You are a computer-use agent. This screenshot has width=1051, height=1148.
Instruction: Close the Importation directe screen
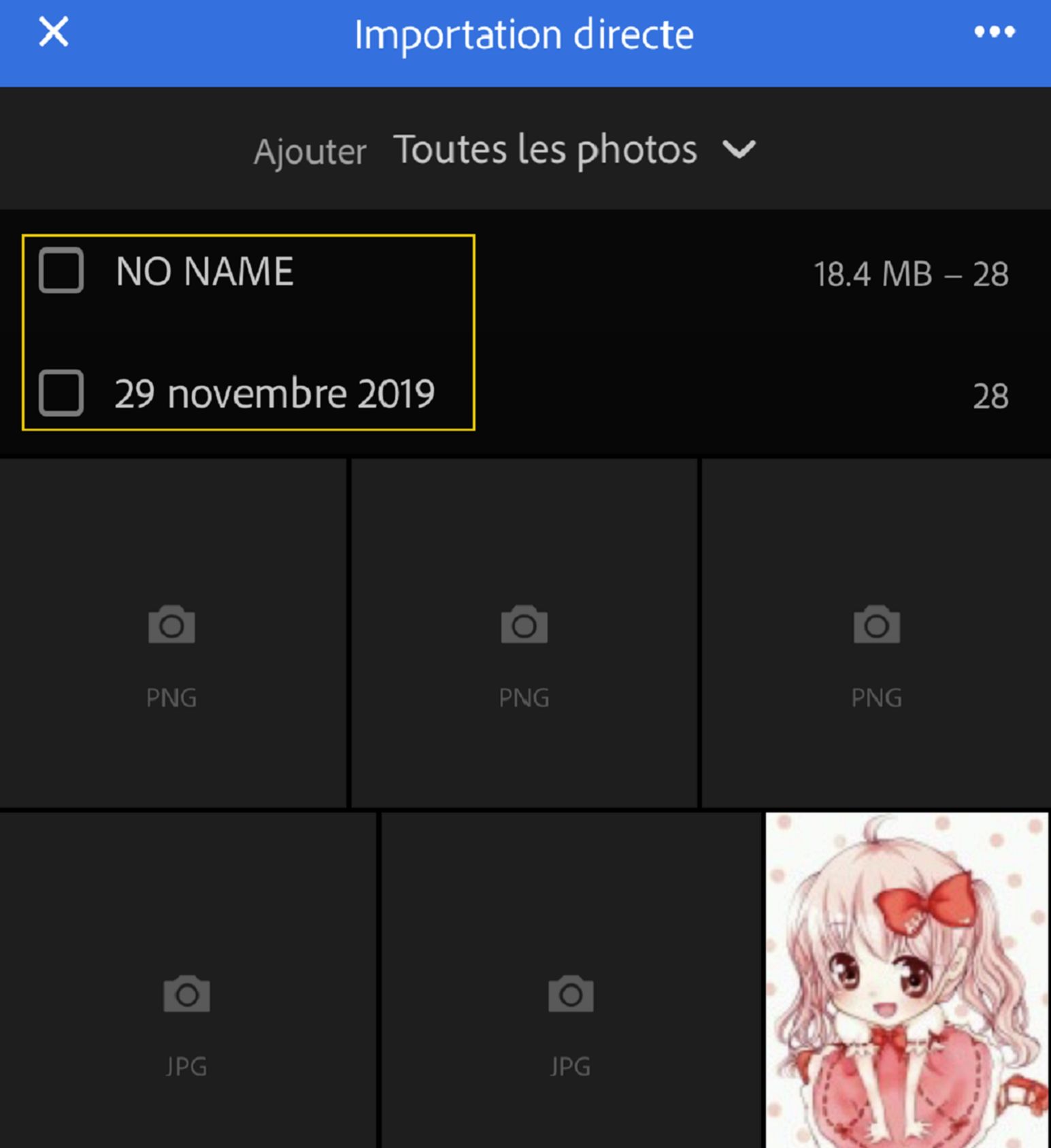pos(54,32)
